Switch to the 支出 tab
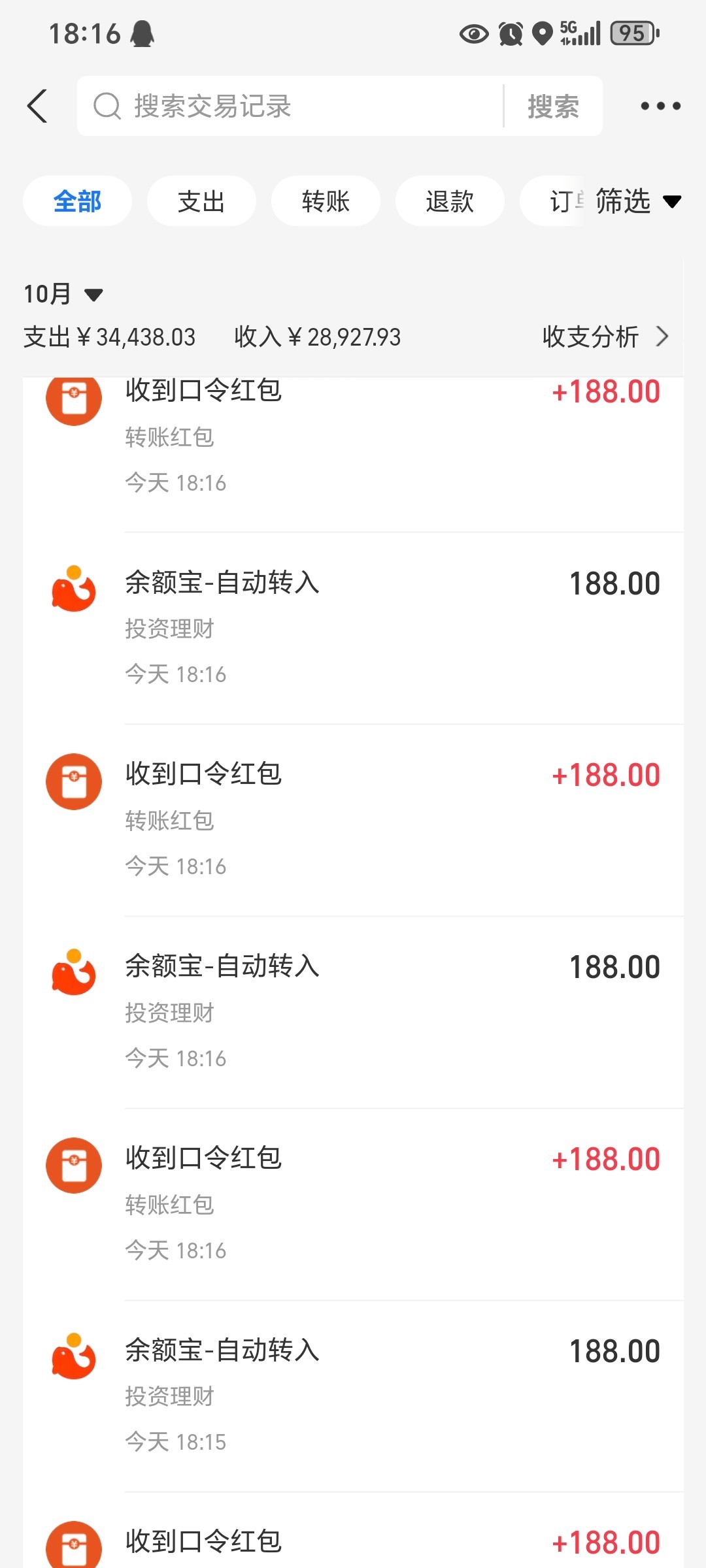The width and height of the screenshot is (706, 1568). click(201, 201)
